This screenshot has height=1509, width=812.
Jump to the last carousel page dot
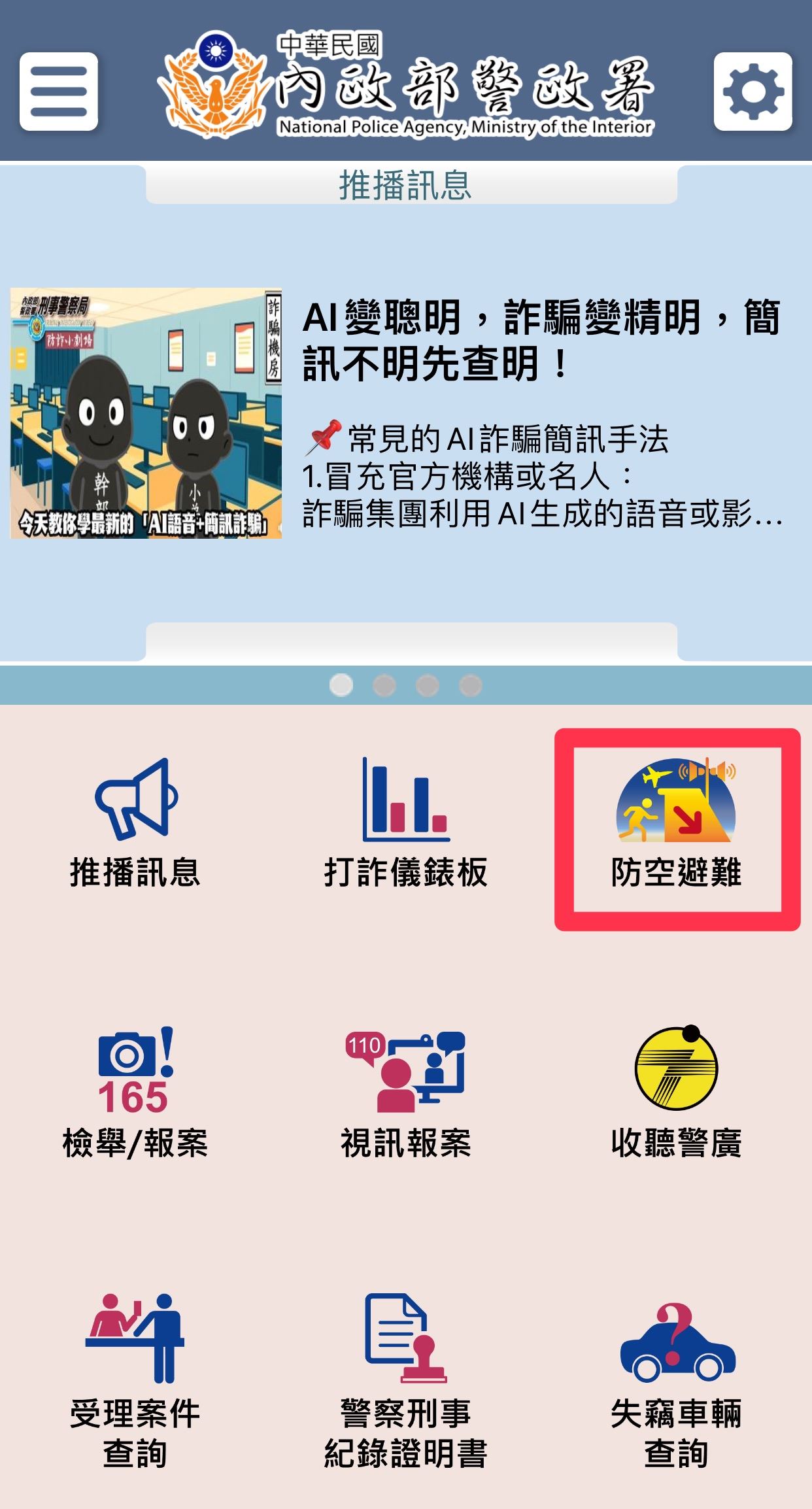pos(471,685)
